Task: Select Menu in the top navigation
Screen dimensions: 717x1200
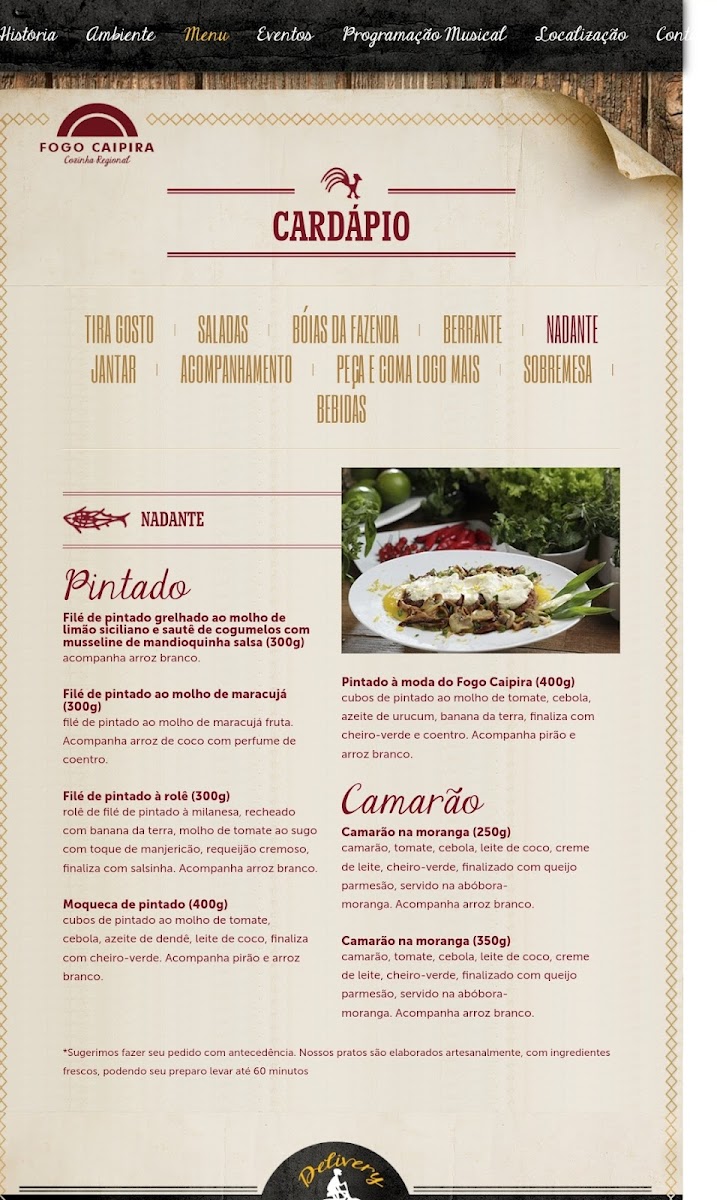Action: tap(206, 34)
